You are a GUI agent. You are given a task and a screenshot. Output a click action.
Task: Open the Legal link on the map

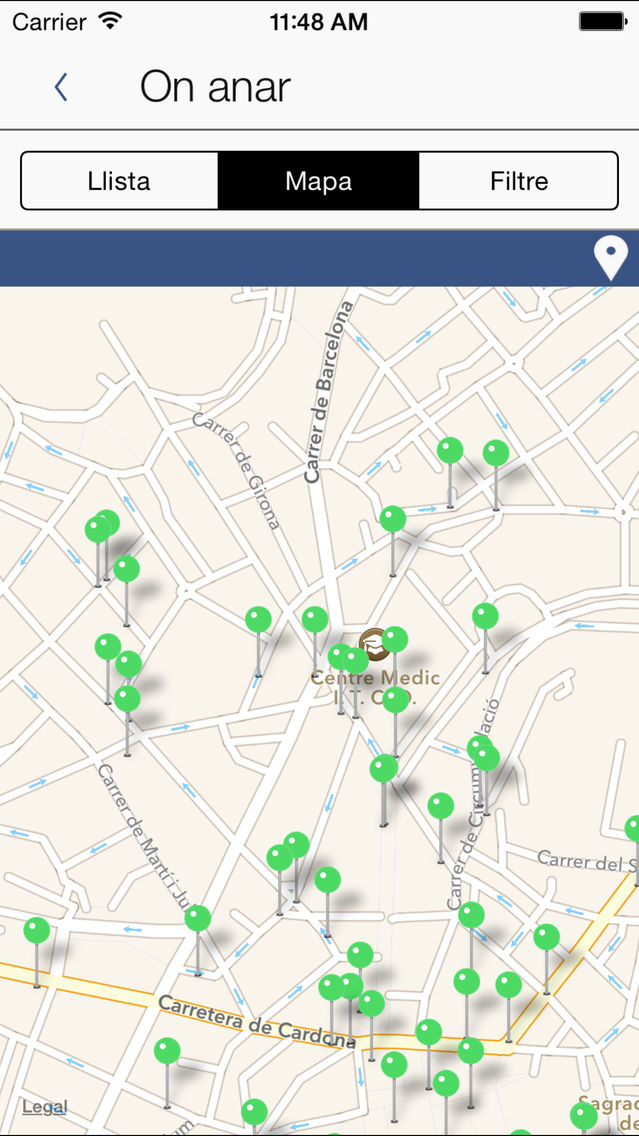click(x=45, y=1107)
